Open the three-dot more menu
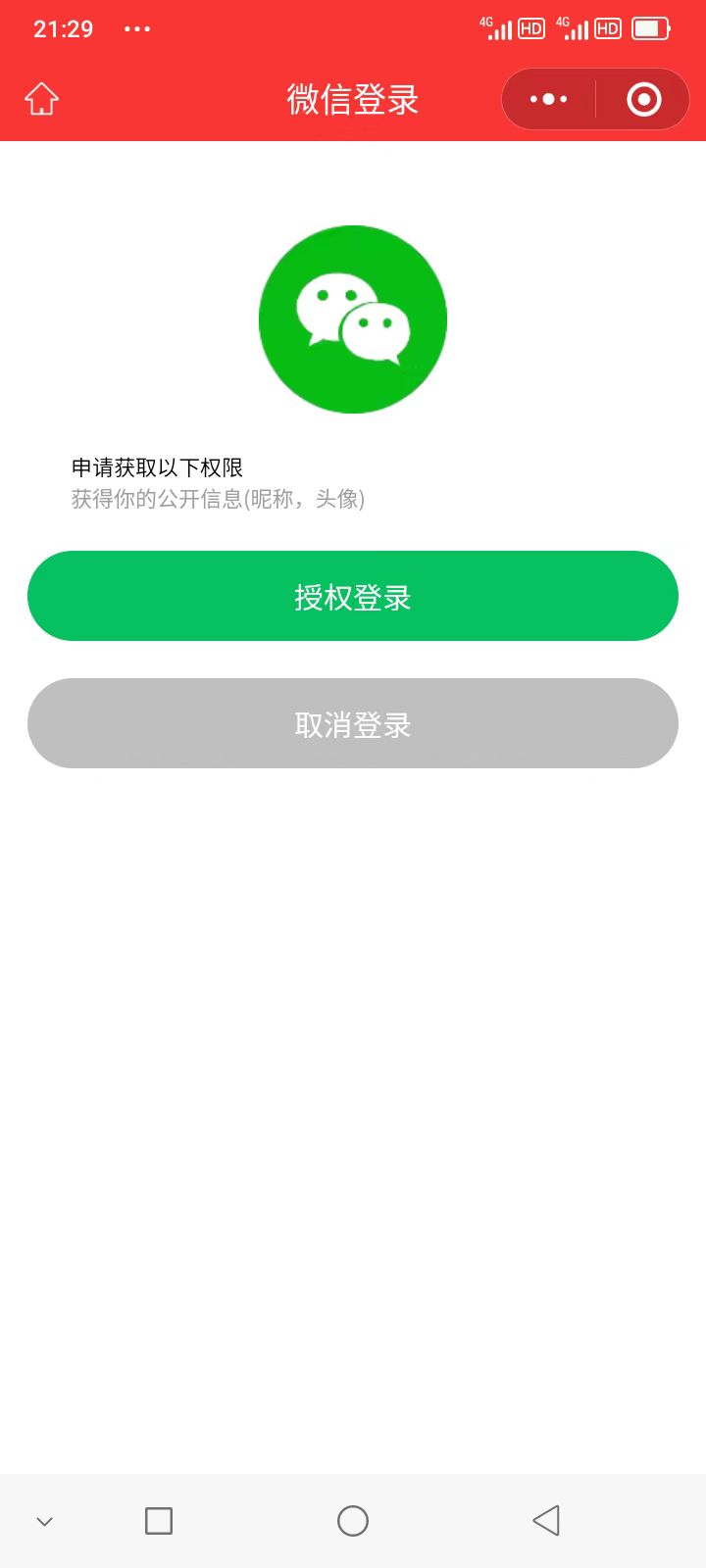 [x=548, y=99]
